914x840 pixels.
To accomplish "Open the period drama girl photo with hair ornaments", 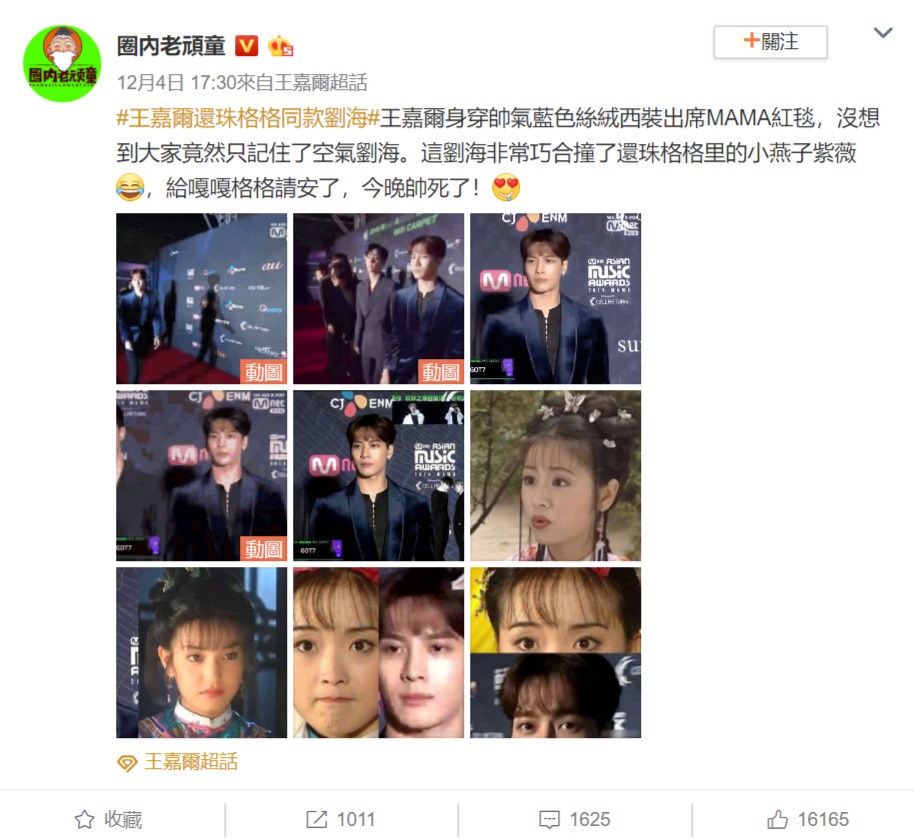I will [x=555, y=476].
